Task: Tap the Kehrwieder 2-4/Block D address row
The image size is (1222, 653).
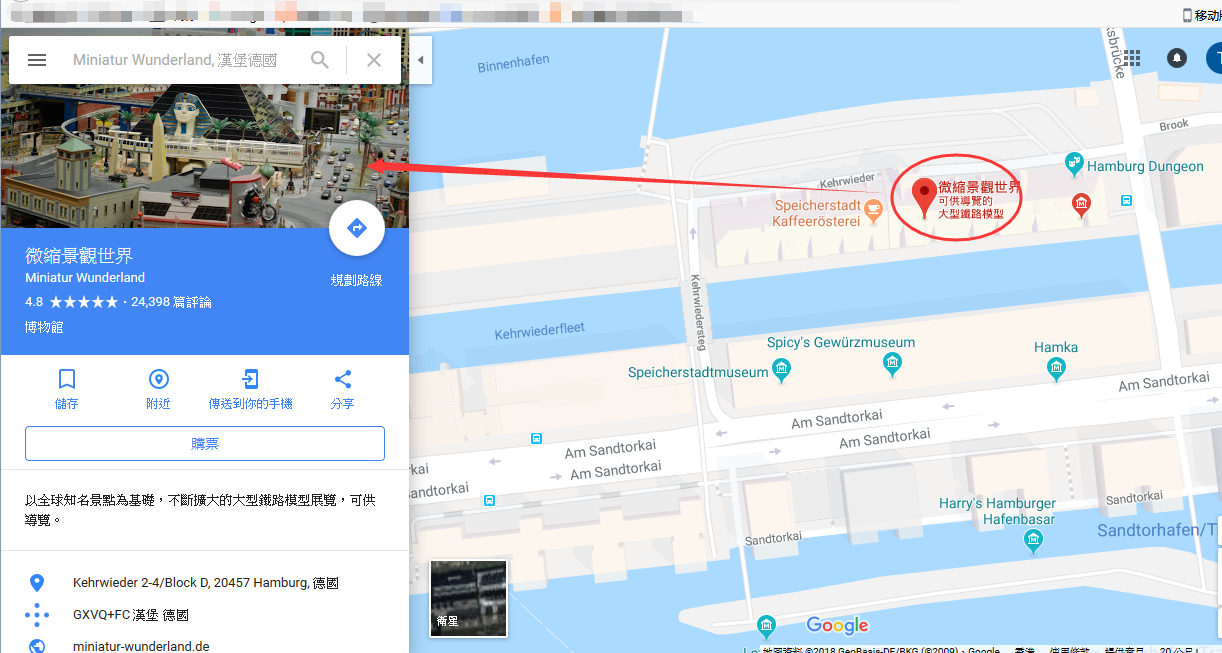Action: point(206,583)
